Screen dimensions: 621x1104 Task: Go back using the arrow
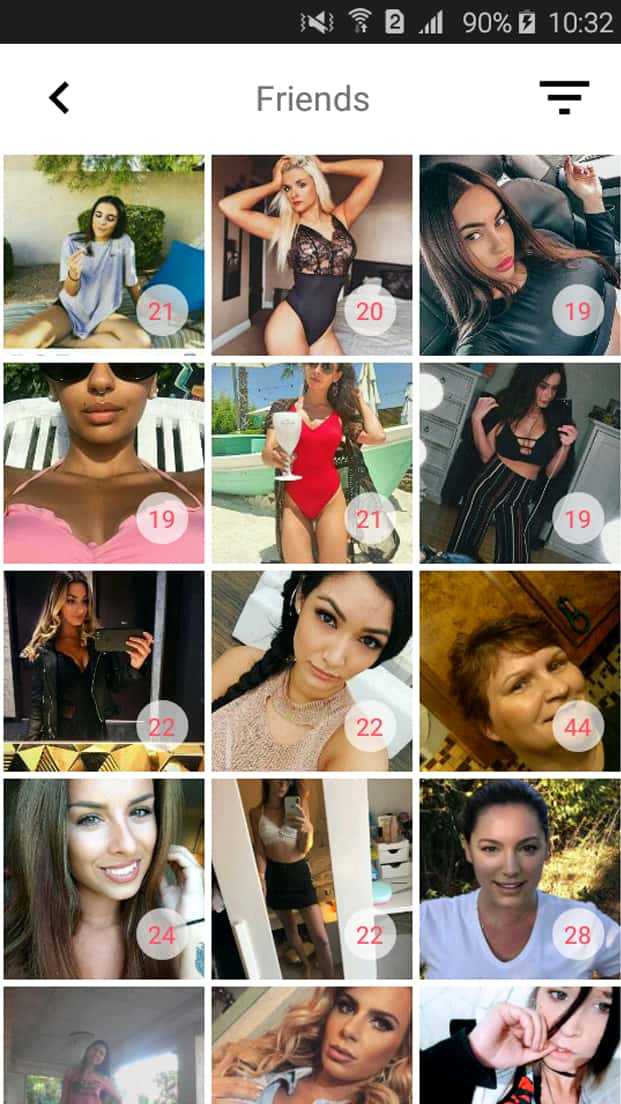(x=60, y=98)
